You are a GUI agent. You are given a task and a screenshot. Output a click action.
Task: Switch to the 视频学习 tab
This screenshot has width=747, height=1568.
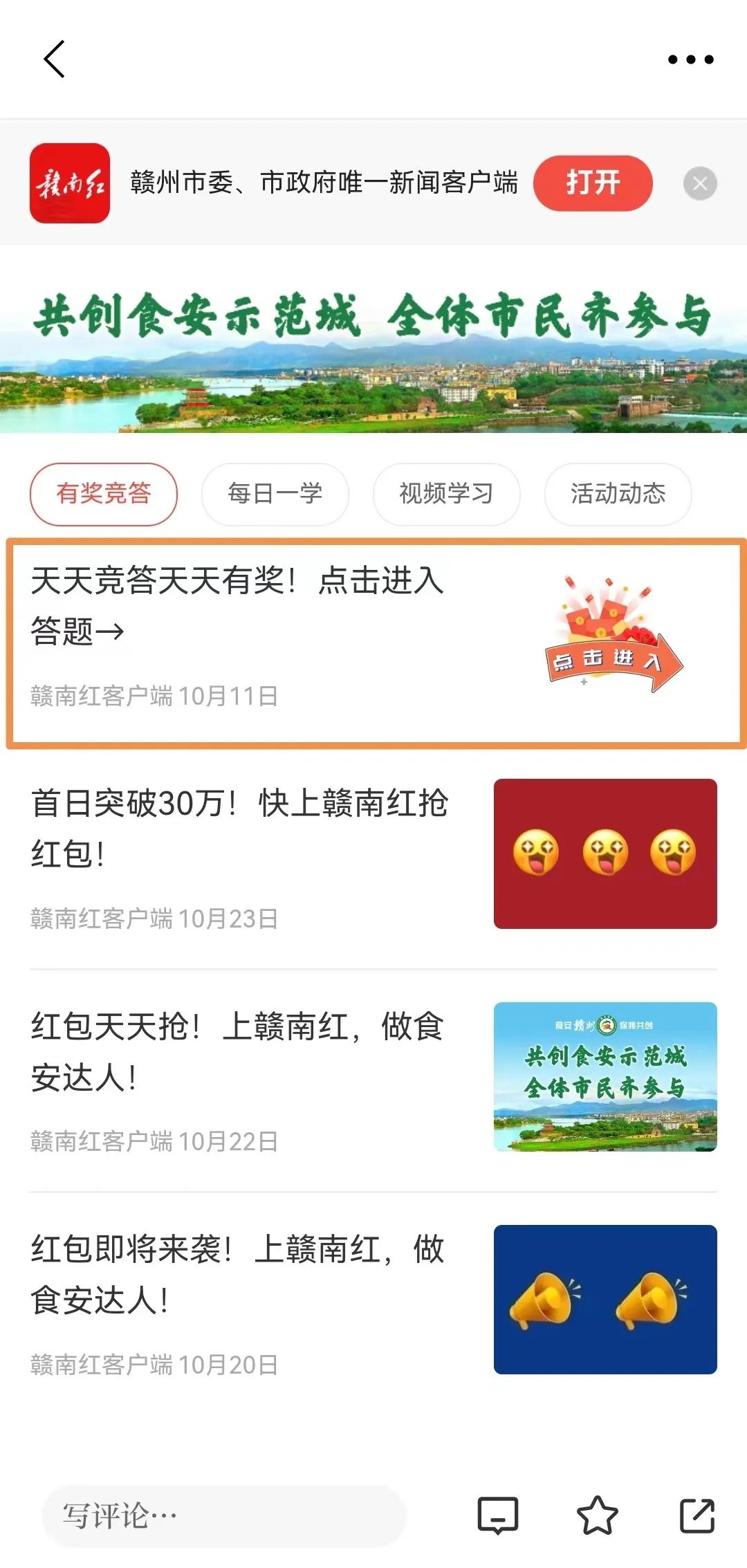tap(447, 494)
